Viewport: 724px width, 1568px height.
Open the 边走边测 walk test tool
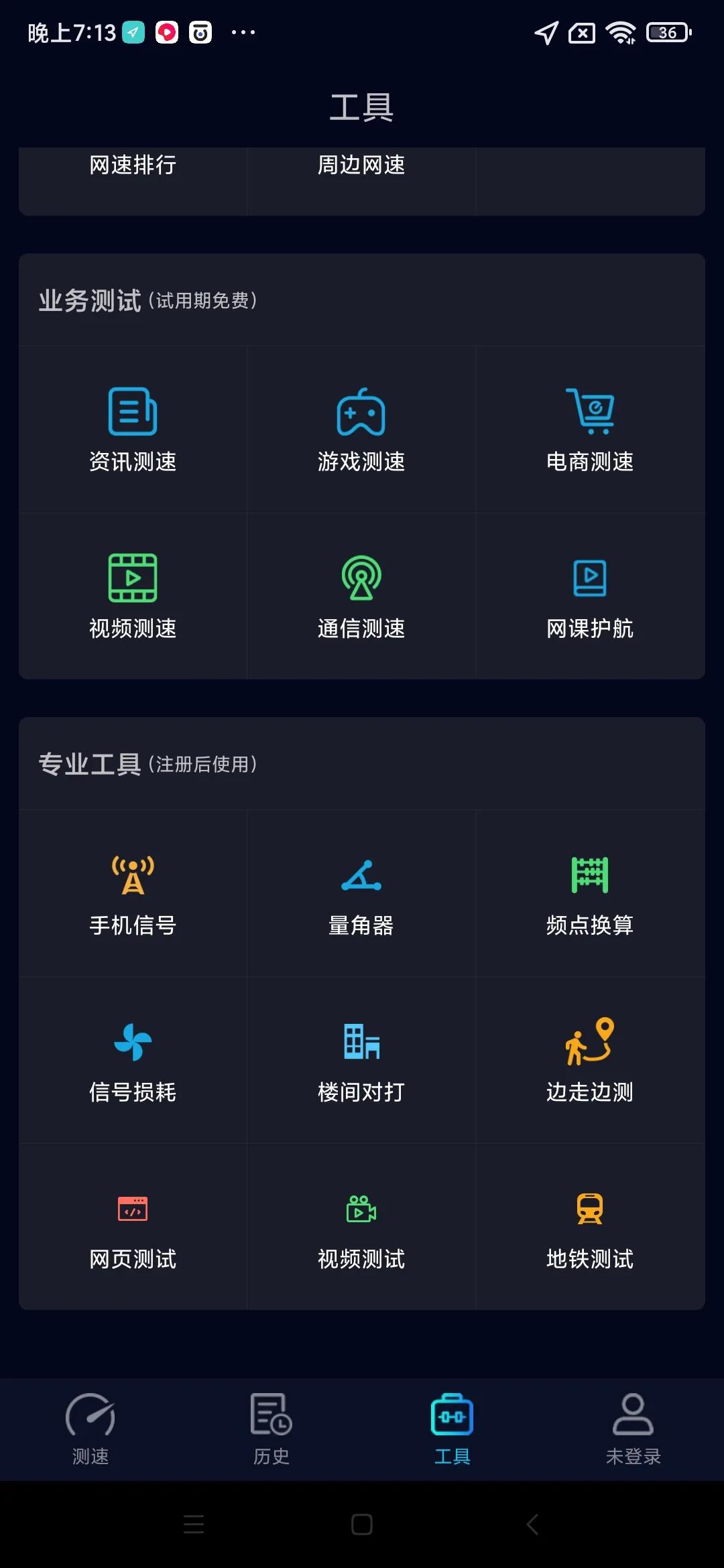[x=590, y=1059]
